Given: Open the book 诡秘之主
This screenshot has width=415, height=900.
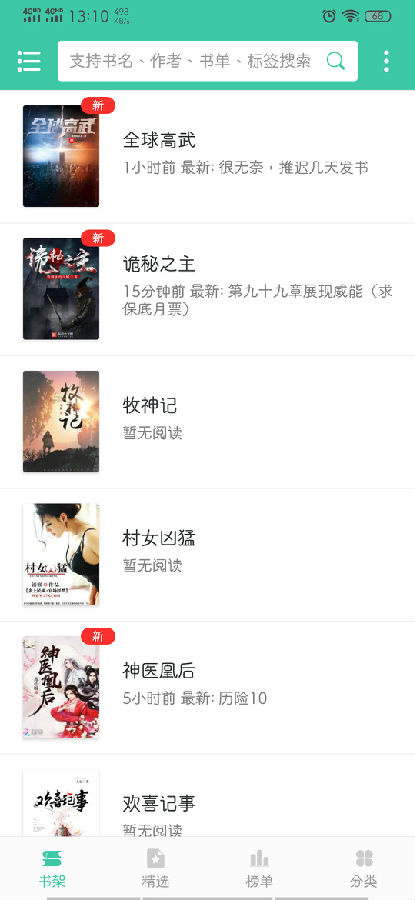Looking at the screenshot, I should pyautogui.click(x=207, y=289).
